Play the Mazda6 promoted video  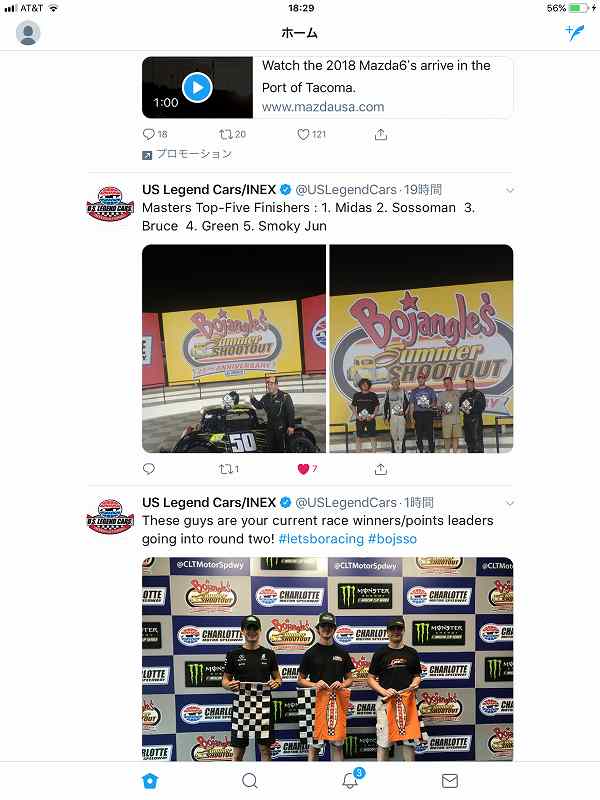[x=197, y=88]
